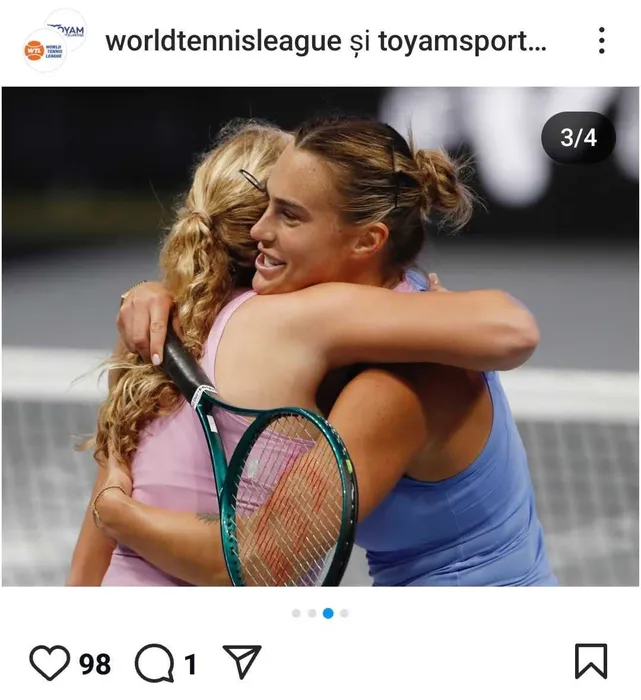View the list of 98 likes
This screenshot has width=641, height=700.
tap(95, 664)
